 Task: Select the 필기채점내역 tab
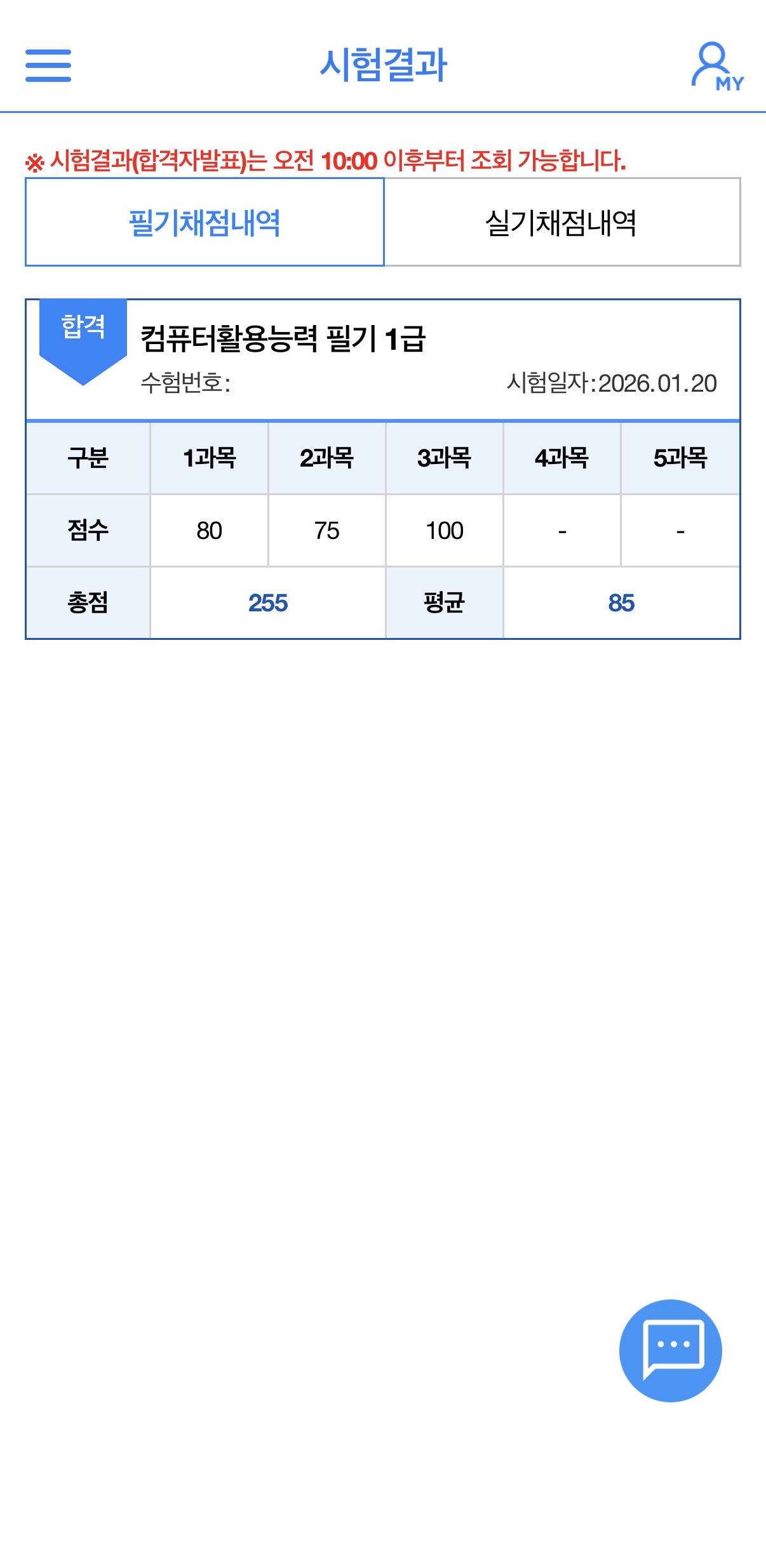point(205,222)
